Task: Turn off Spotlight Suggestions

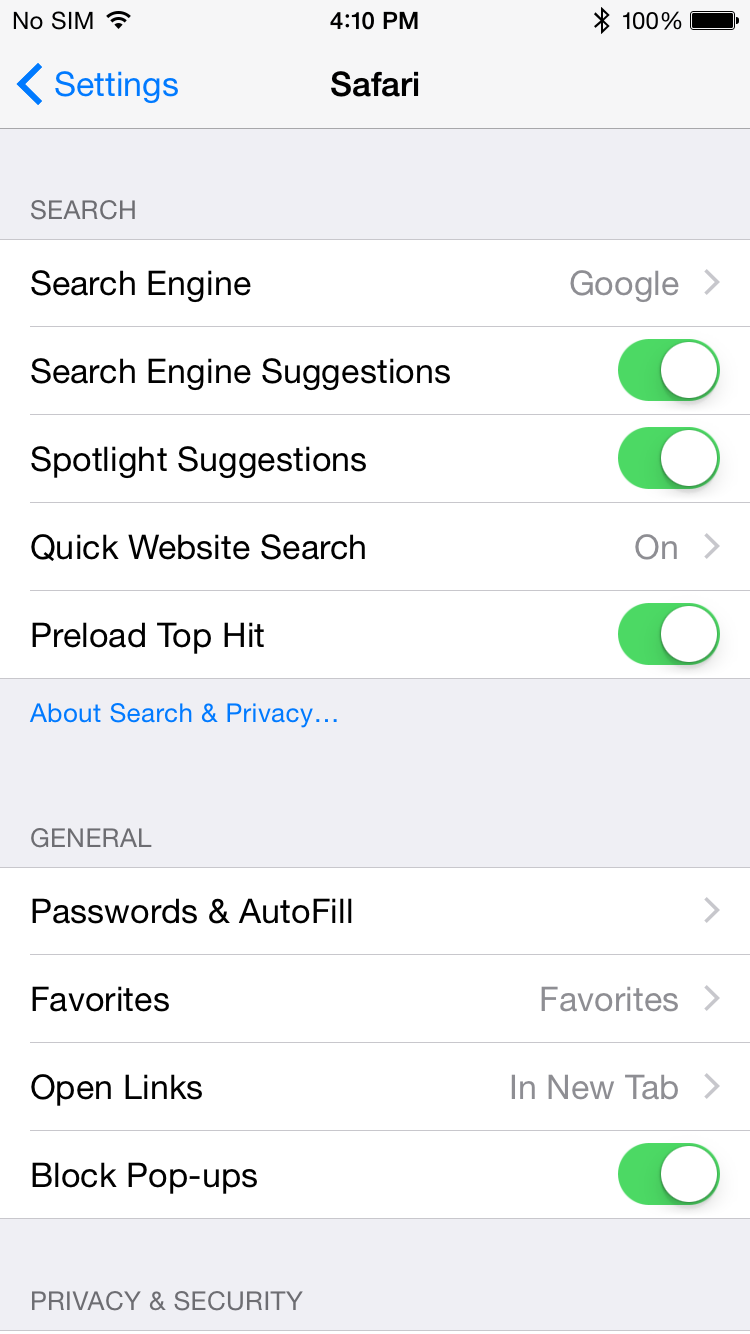Action: [668, 459]
